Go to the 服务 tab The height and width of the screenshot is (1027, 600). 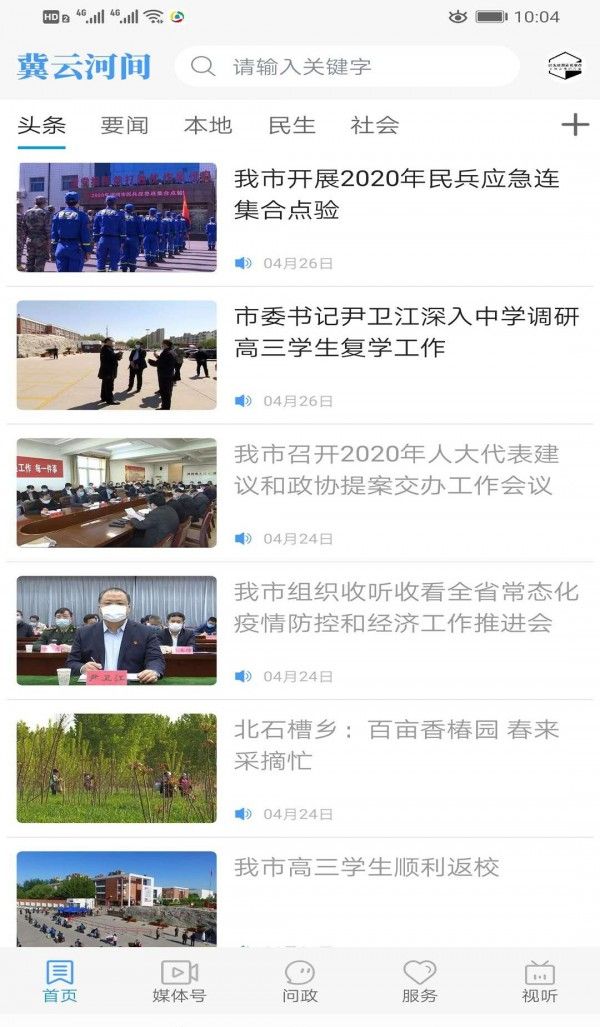point(420,981)
